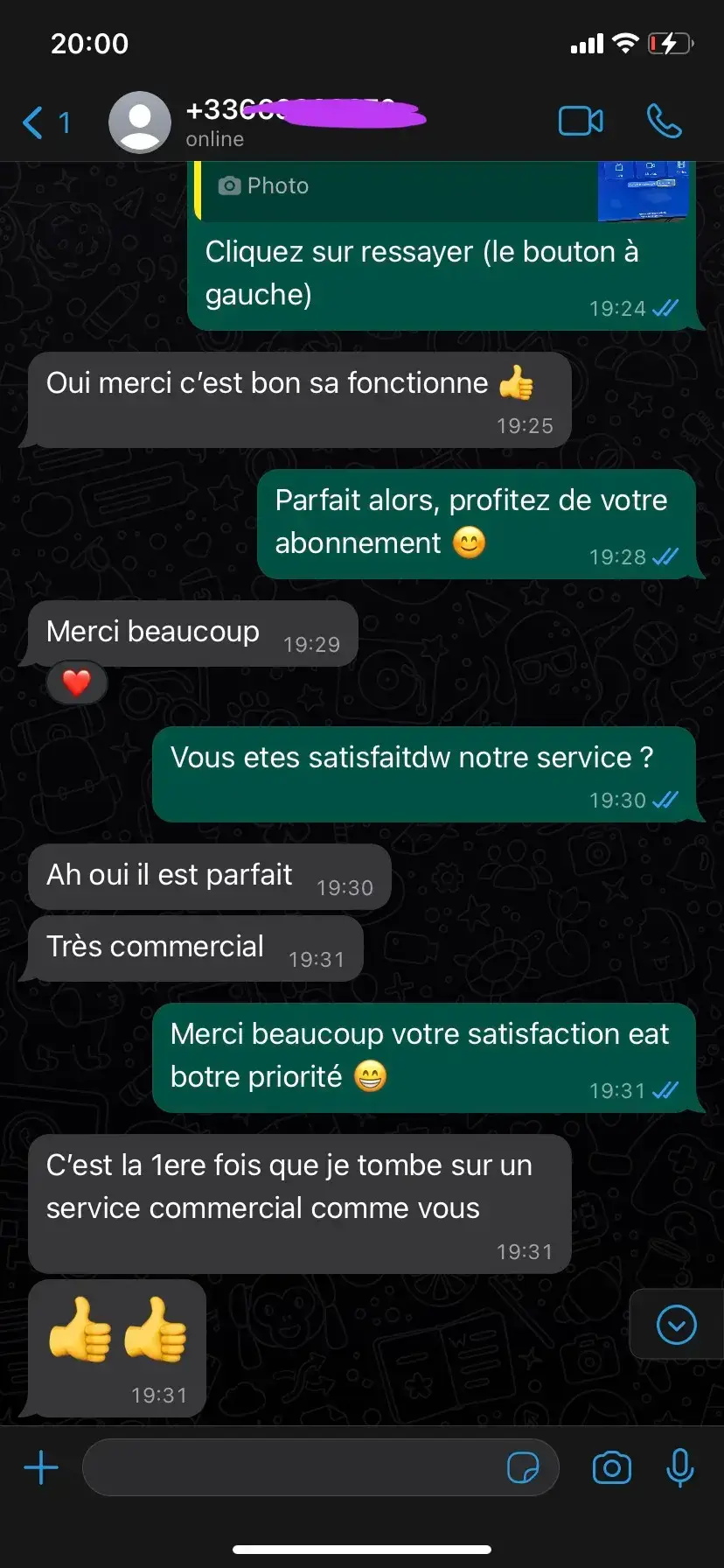Open the sticker picker in the text field

click(525, 1467)
